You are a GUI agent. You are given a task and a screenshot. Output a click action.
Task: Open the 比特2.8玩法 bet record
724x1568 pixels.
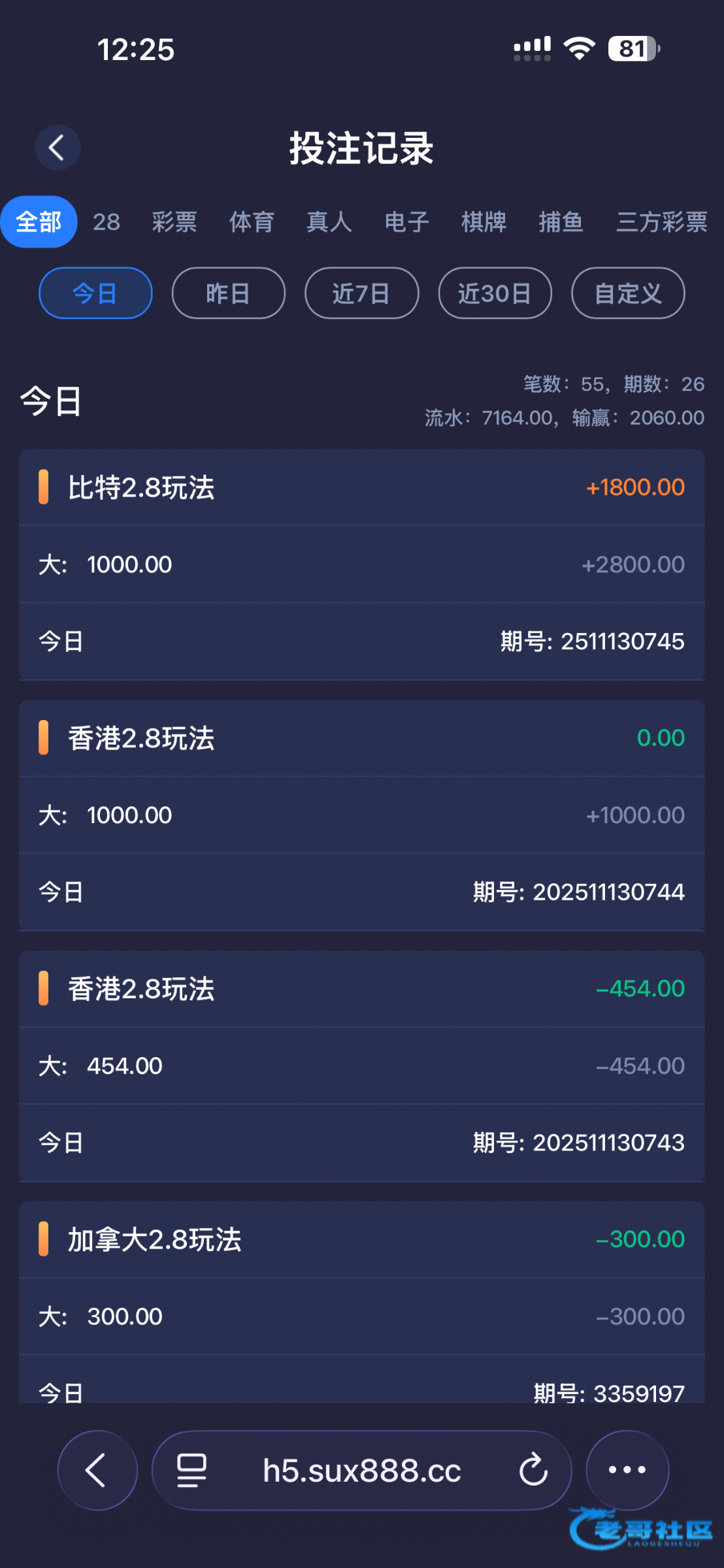coord(361,488)
